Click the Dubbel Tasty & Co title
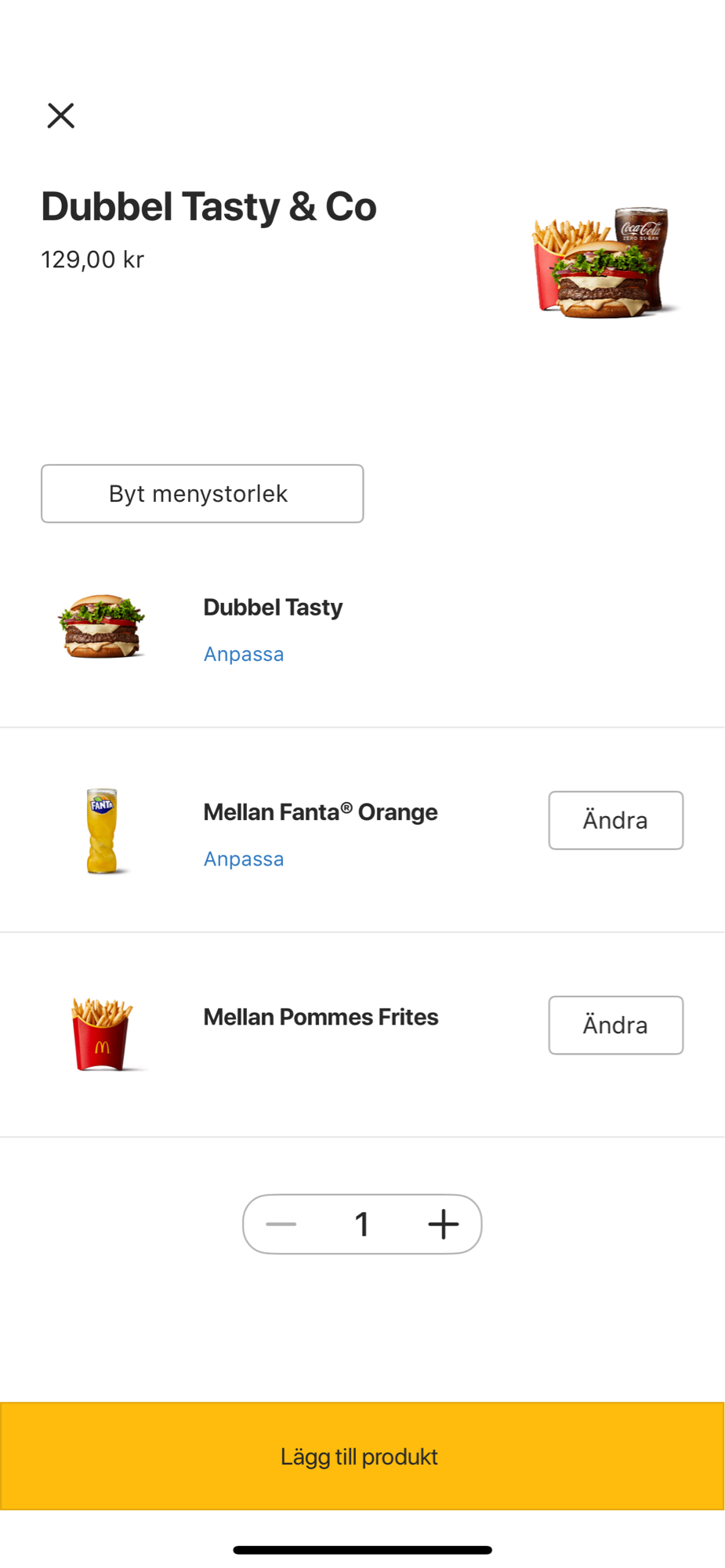This screenshot has width=725, height=1568. [208, 205]
